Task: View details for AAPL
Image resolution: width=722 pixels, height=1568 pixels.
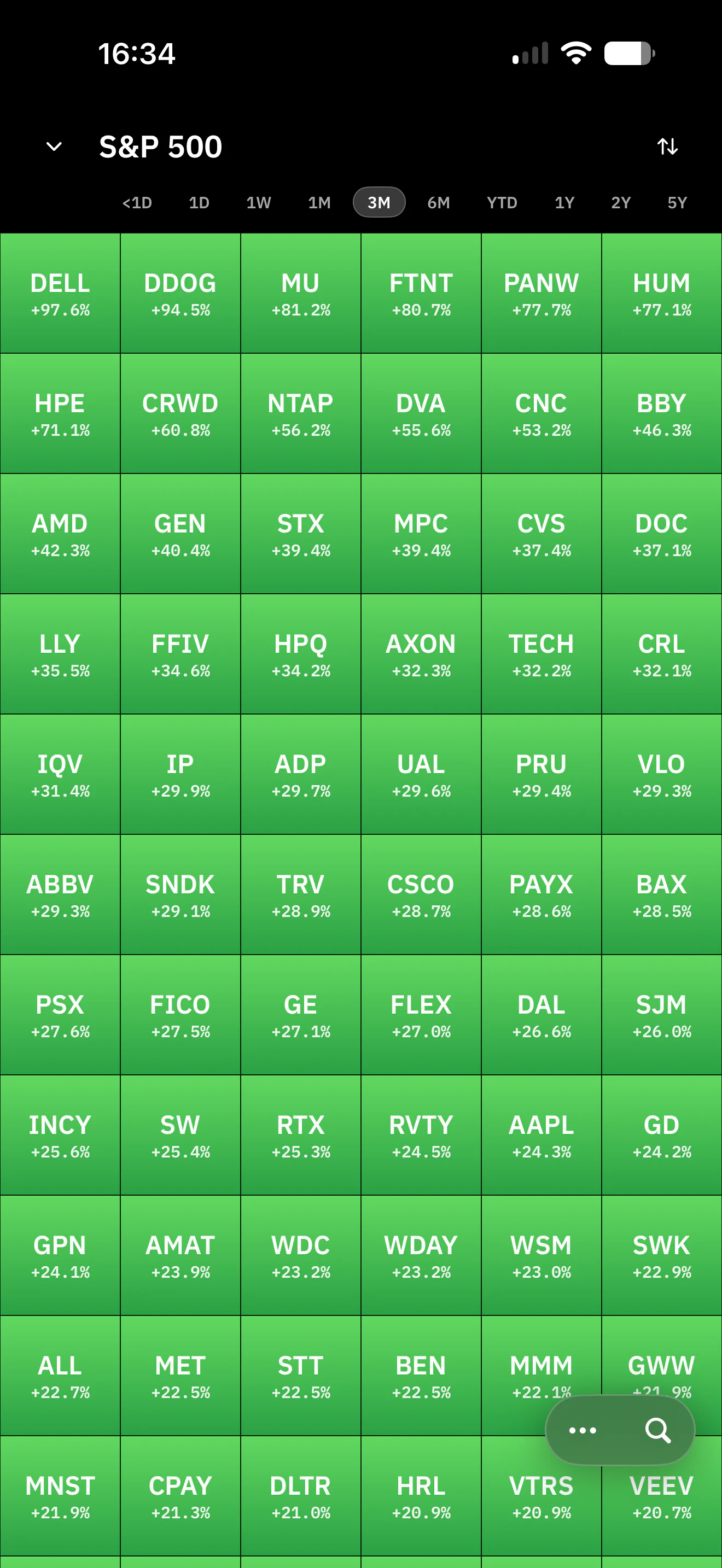Action: (541, 1135)
